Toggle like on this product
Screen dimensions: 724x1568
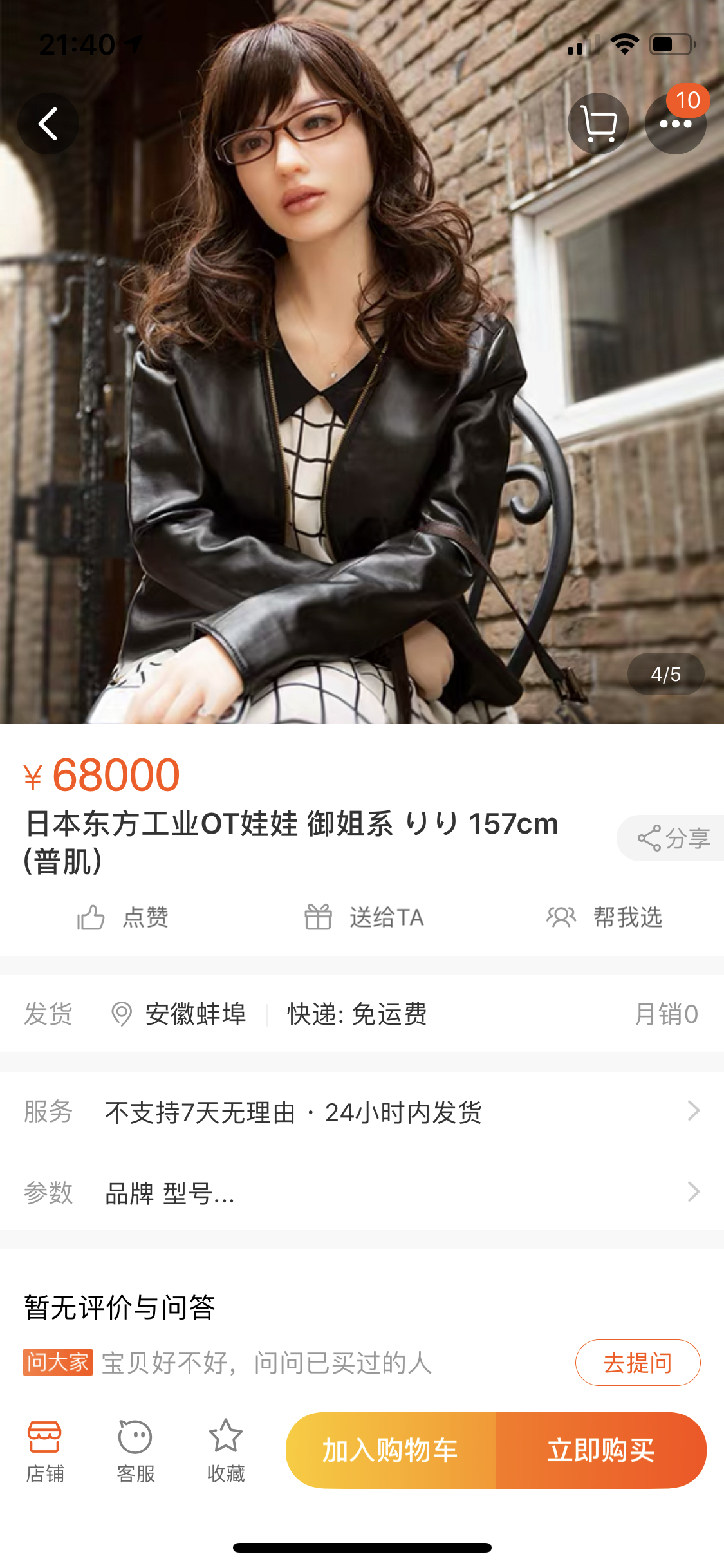click(x=127, y=917)
